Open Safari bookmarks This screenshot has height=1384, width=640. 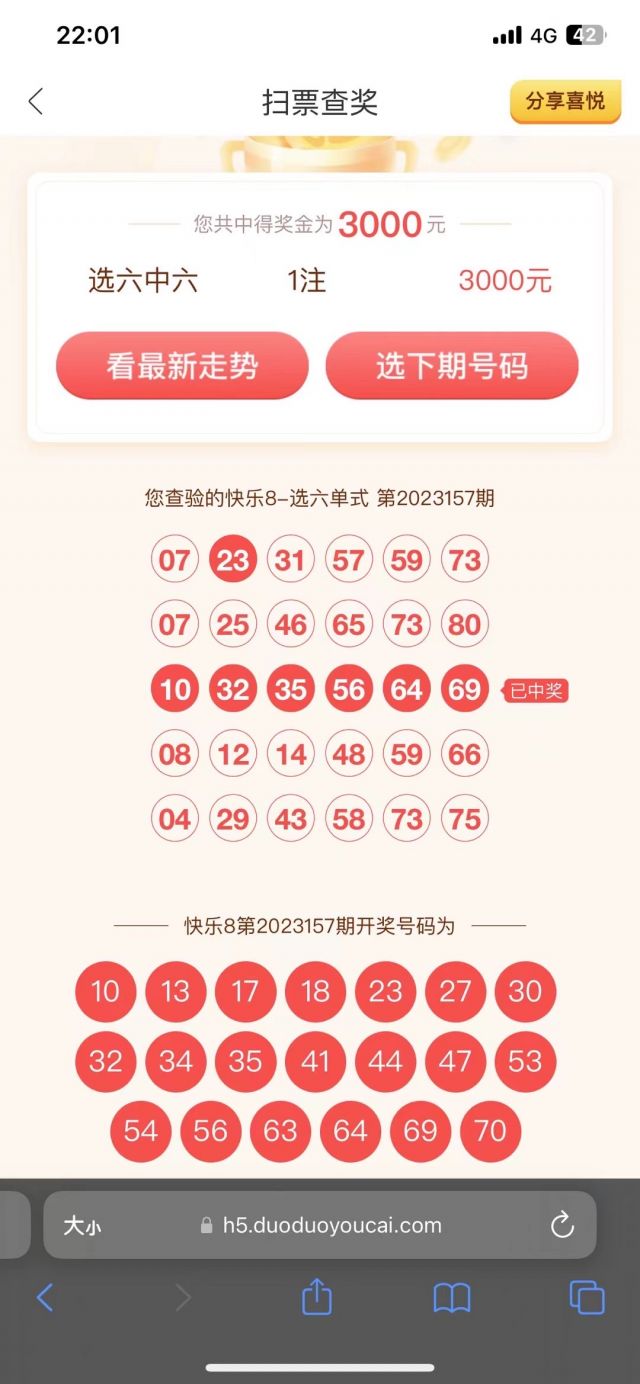click(452, 1298)
